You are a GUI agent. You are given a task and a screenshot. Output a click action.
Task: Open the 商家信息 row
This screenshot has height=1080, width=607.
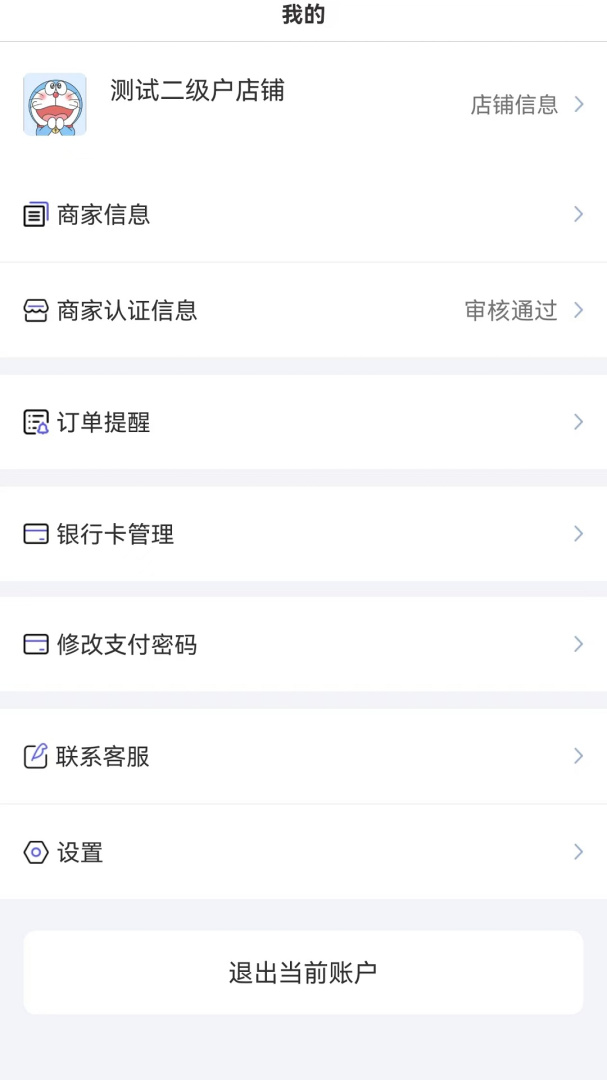point(303,214)
